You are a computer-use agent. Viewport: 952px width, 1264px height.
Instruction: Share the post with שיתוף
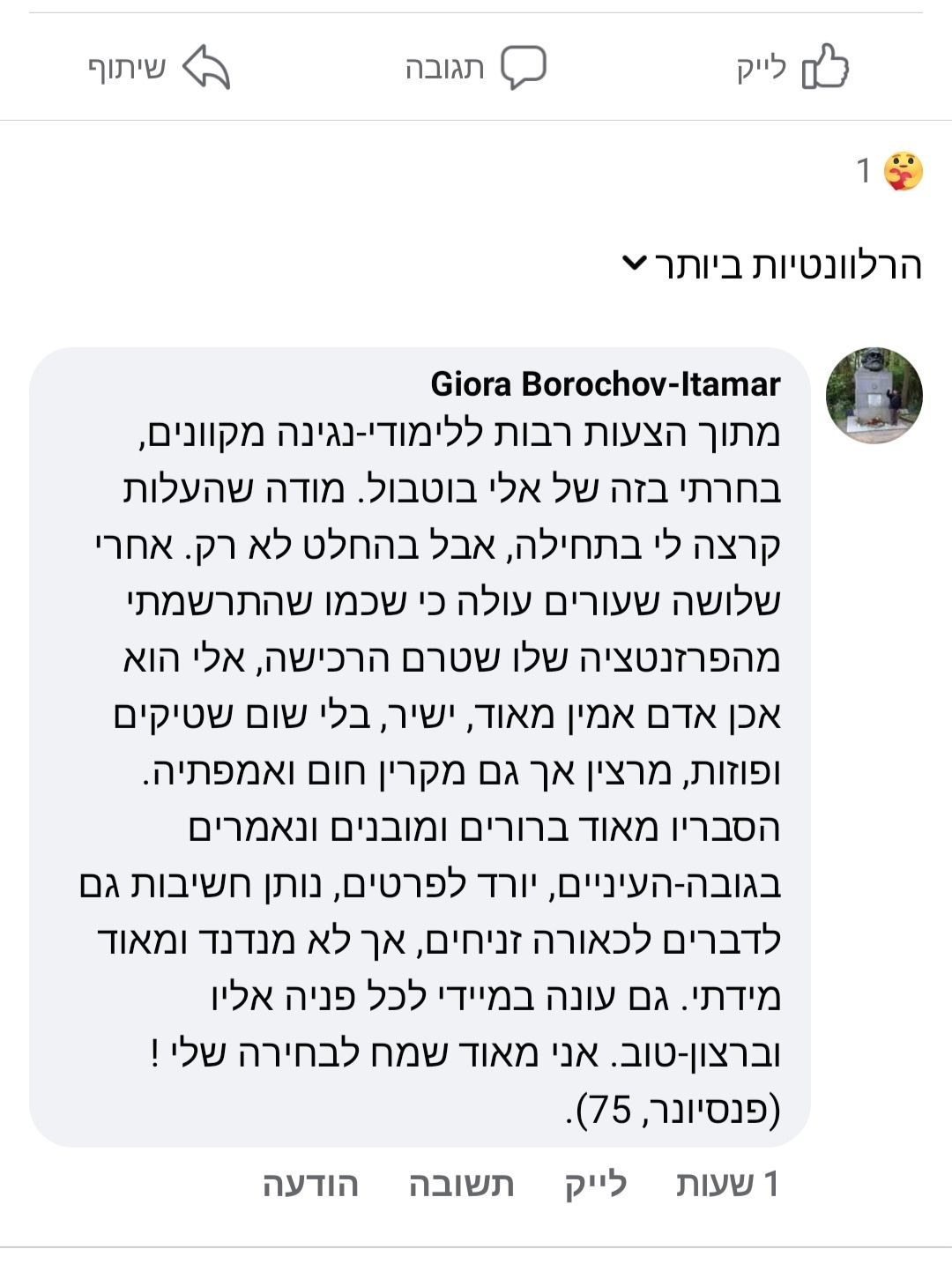[x=160, y=68]
